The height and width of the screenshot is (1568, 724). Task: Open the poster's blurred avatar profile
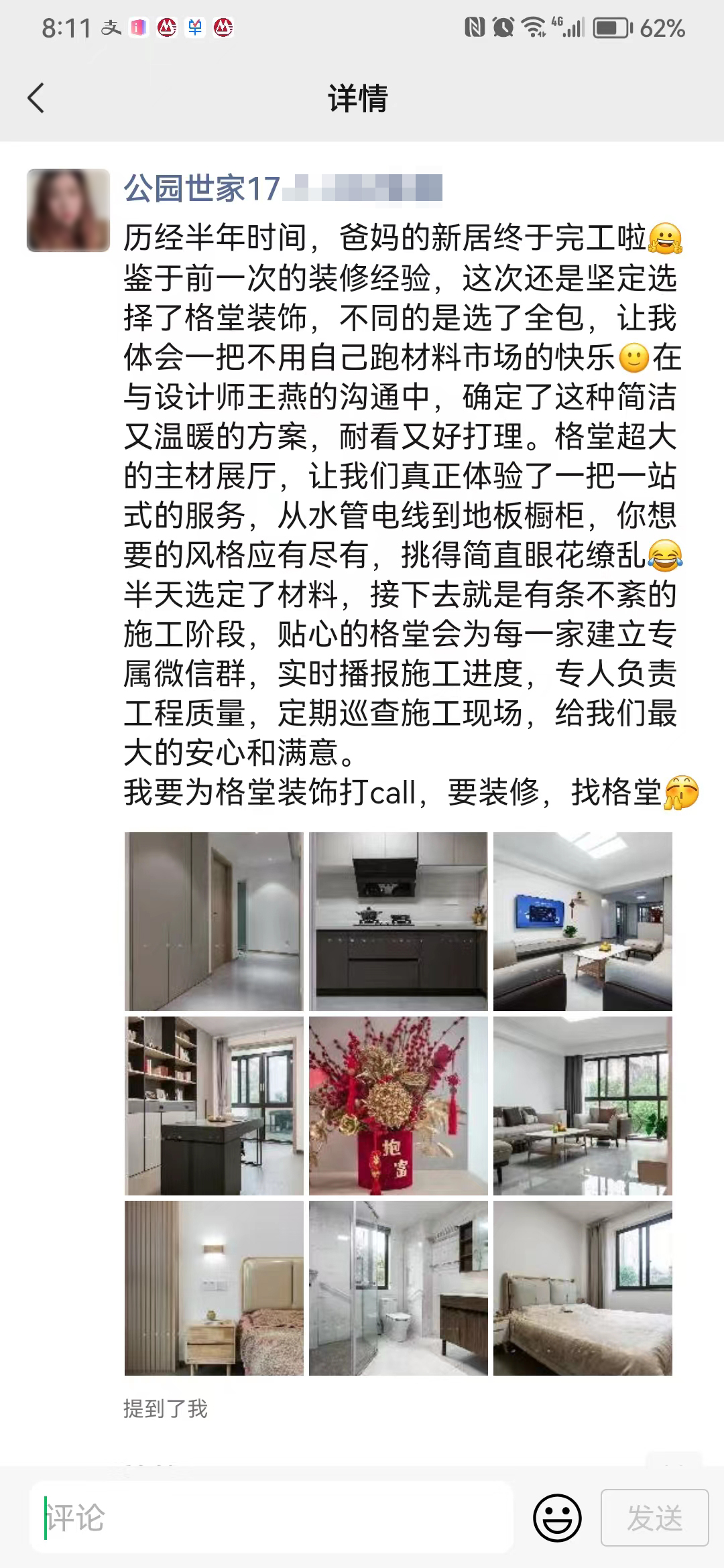point(68,210)
